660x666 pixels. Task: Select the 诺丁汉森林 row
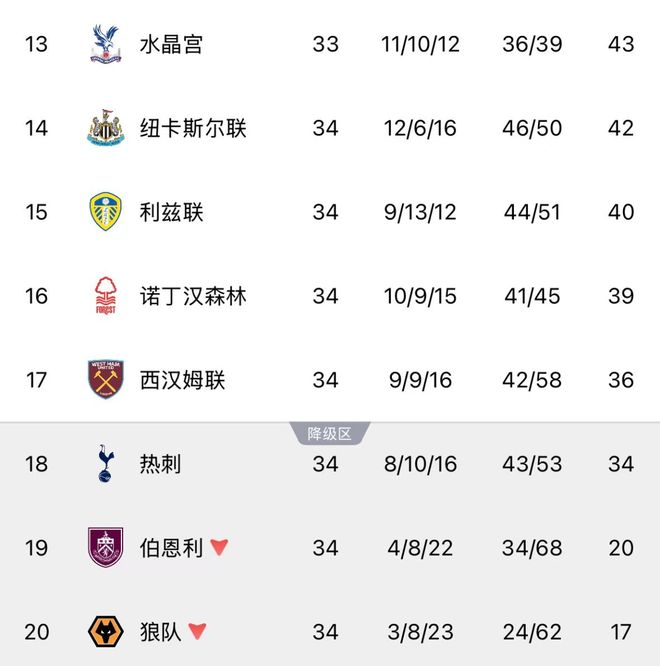coord(193,296)
